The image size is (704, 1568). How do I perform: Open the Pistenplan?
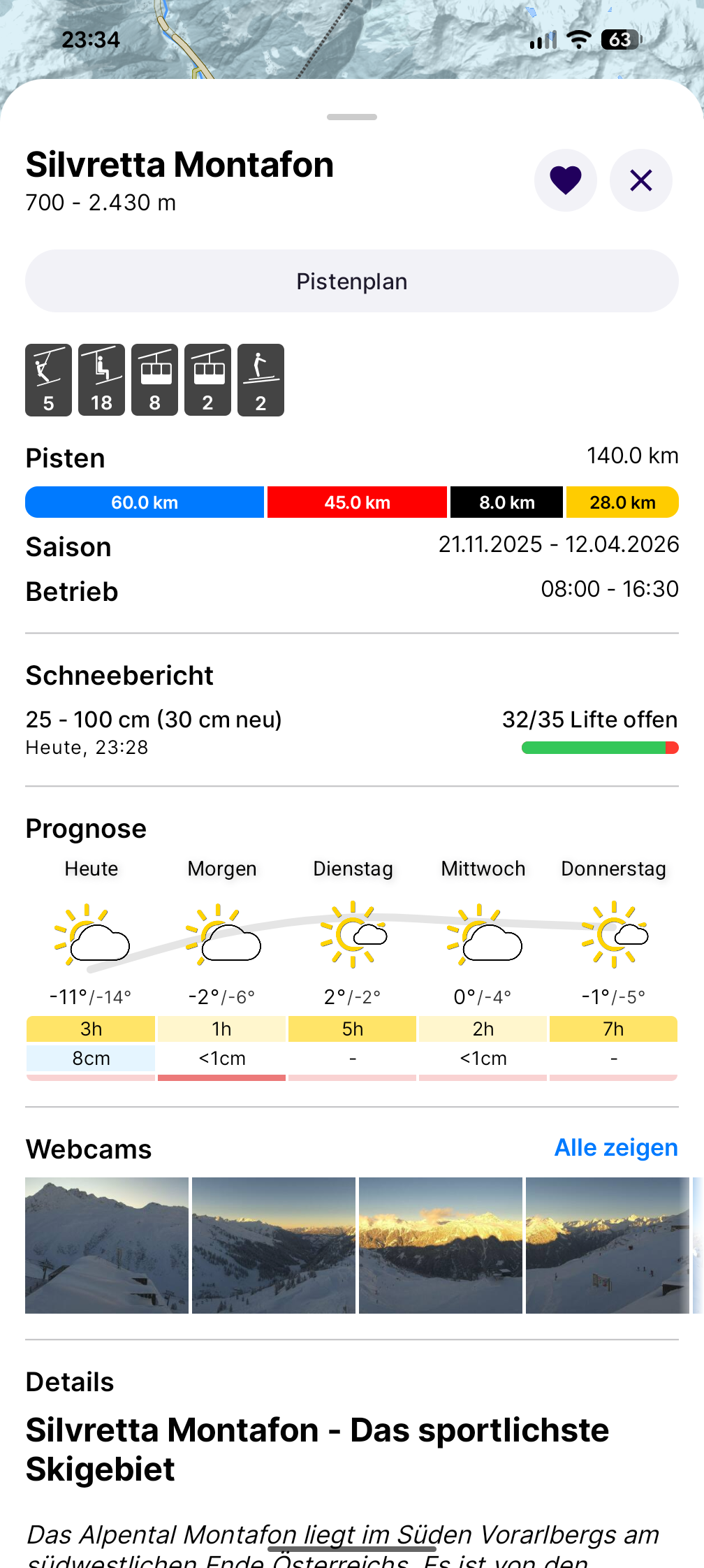coord(352,281)
